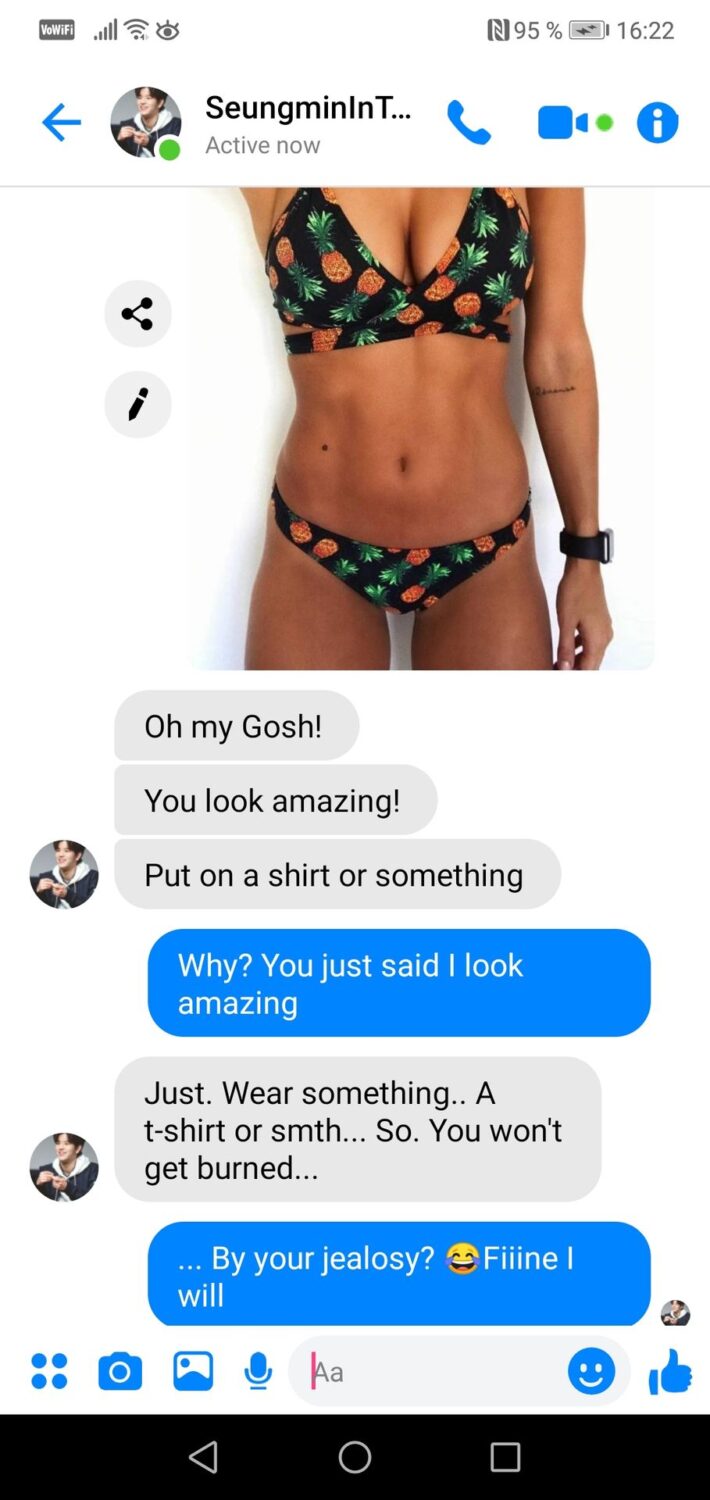Open the contact's profile from header name

click(x=308, y=108)
